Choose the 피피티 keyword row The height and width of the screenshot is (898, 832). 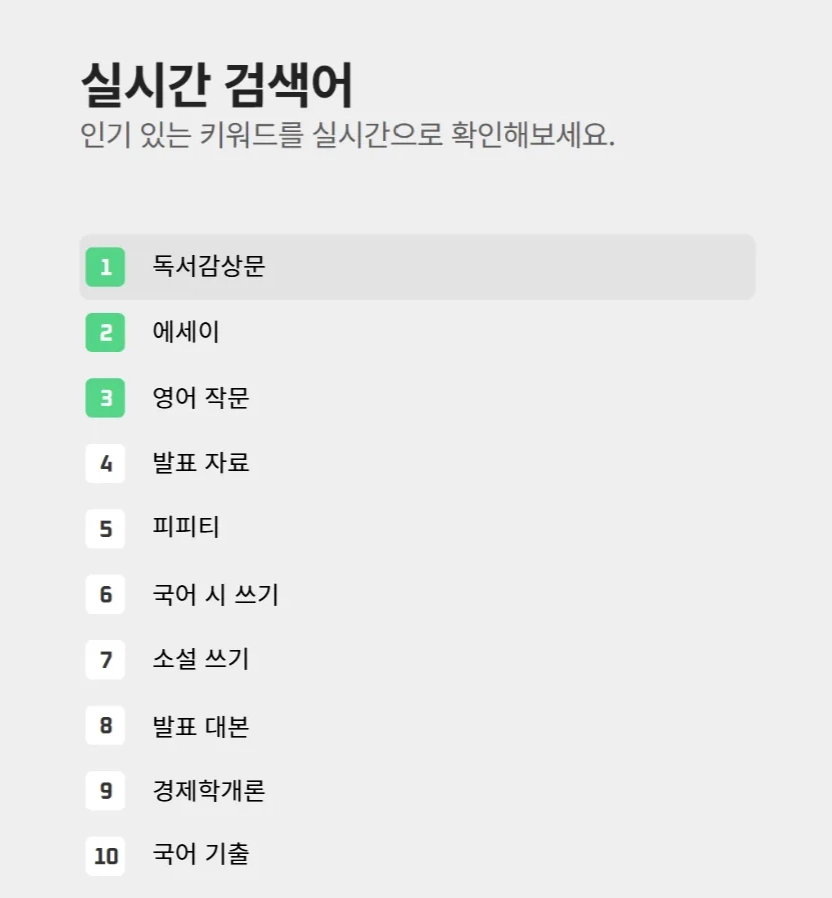[x=186, y=528]
